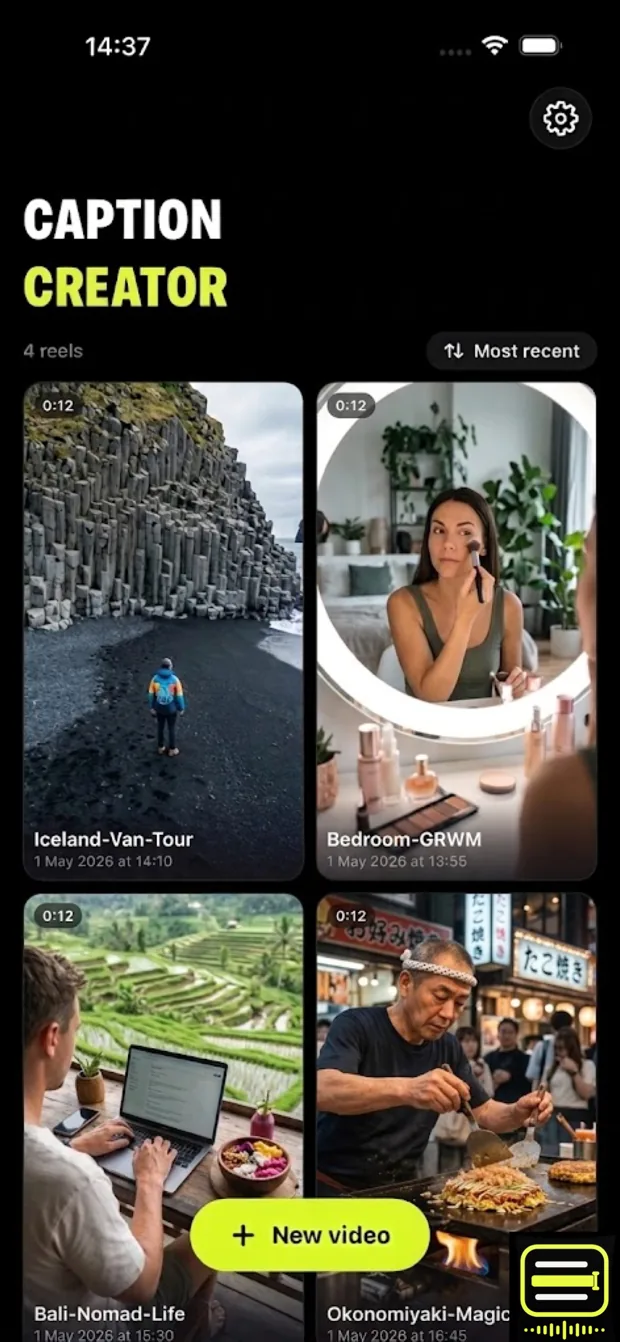
Task: Open the settings gear
Action: click(561, 119)
